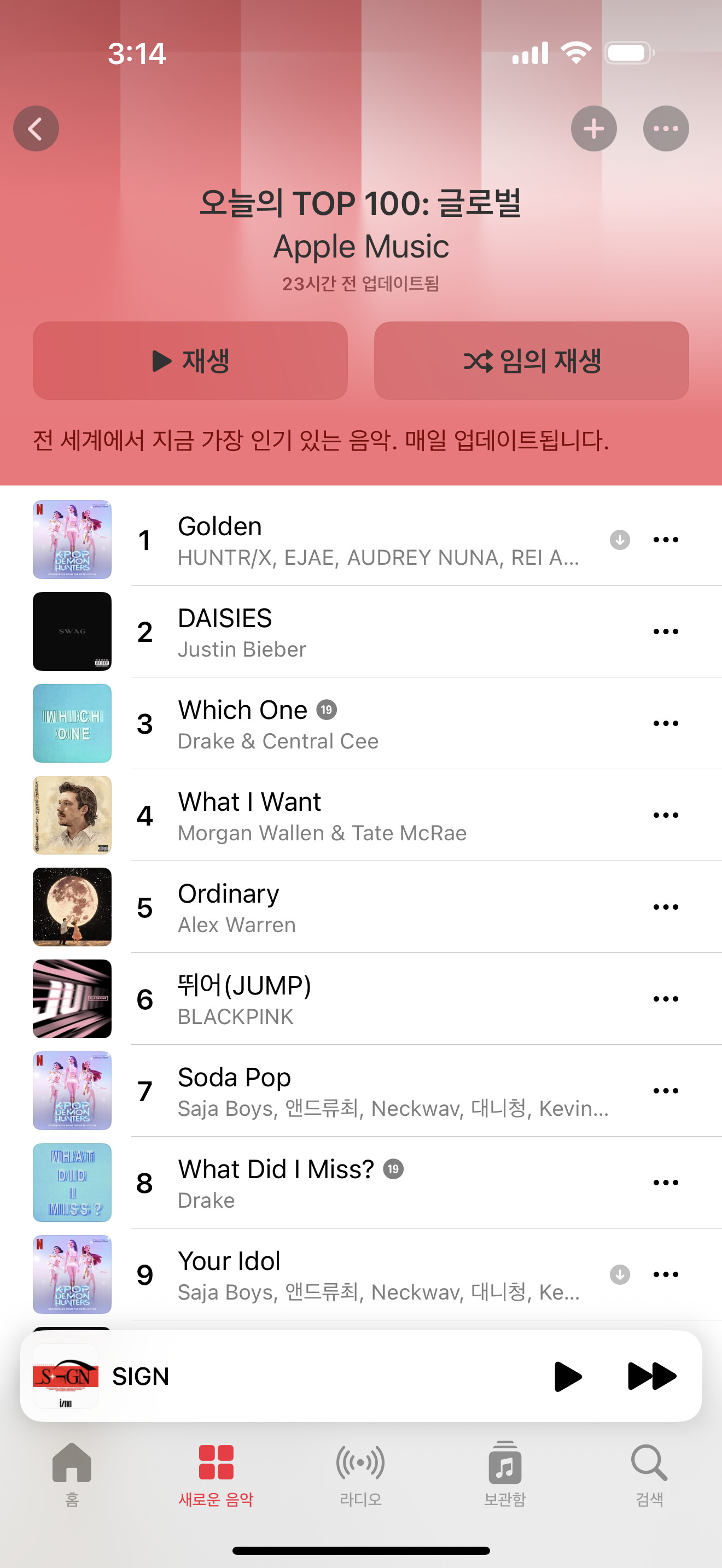The width and height of the screenshot is (722, 1568).
Task: Tap the 재생 play button
Action: (190, 360)
